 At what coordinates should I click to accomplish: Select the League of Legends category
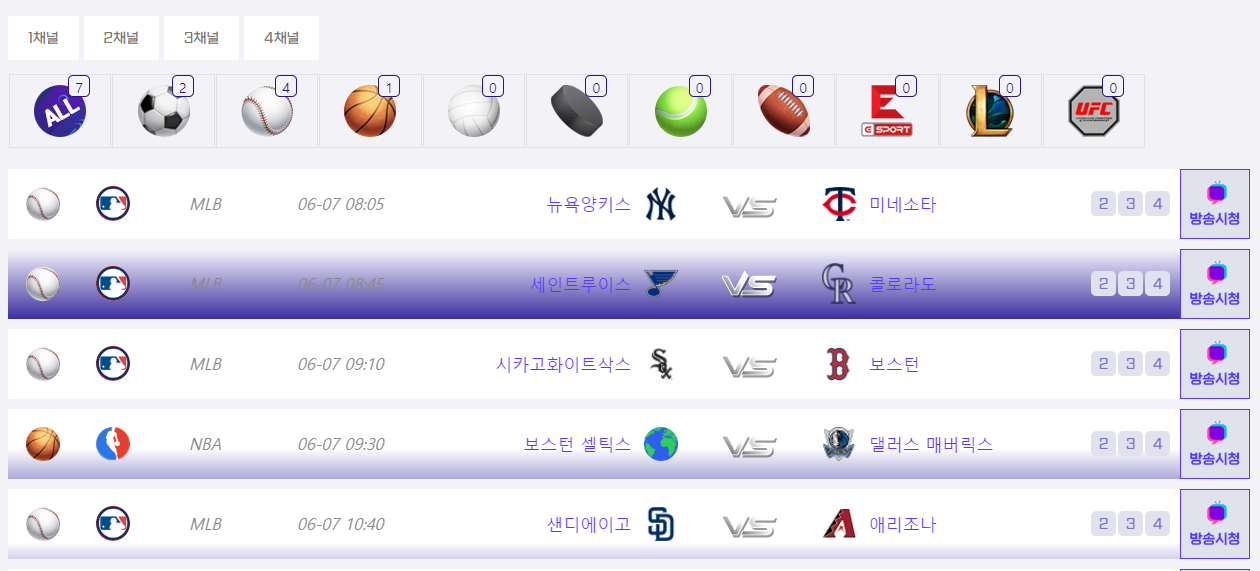[x=990, y=111]
